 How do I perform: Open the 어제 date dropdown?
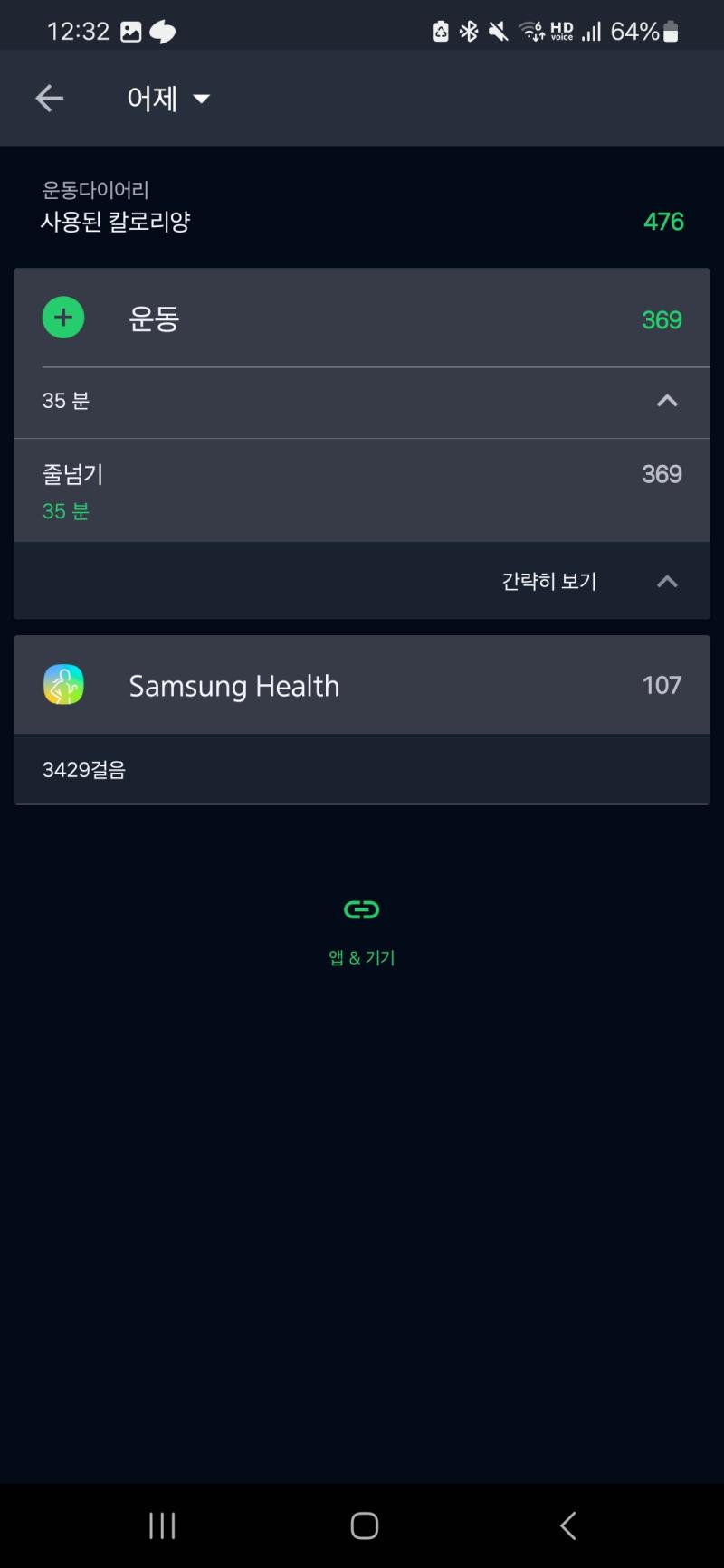[x=168, y=99]
